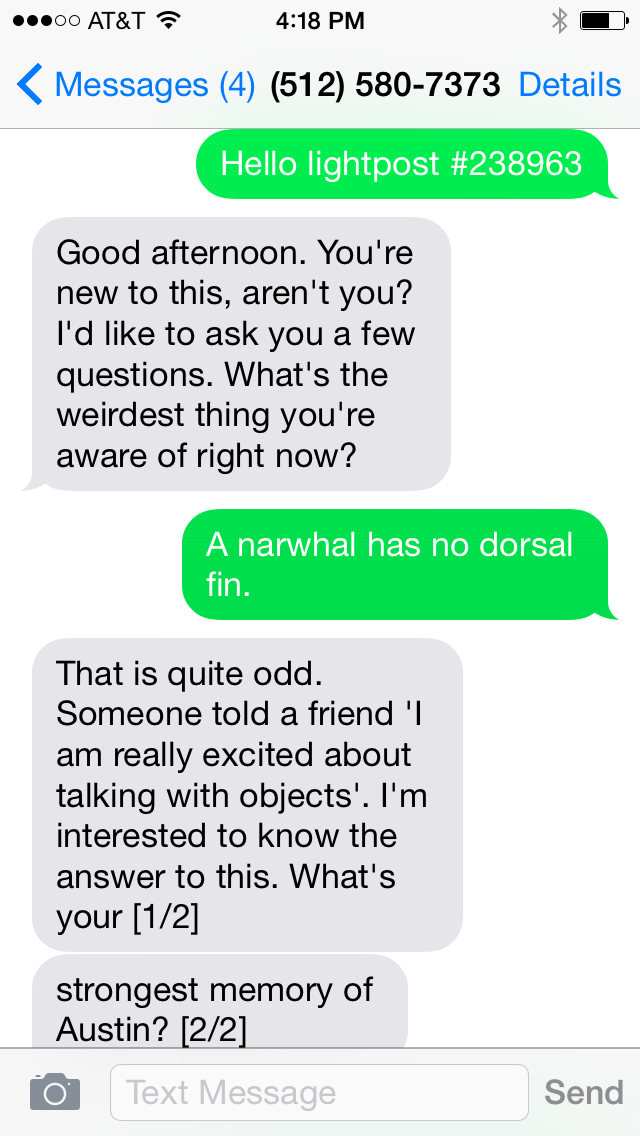Tap the Send button
This screenshot has height=1136, width=640.
pyautogui.click(x=583, y=1092)
